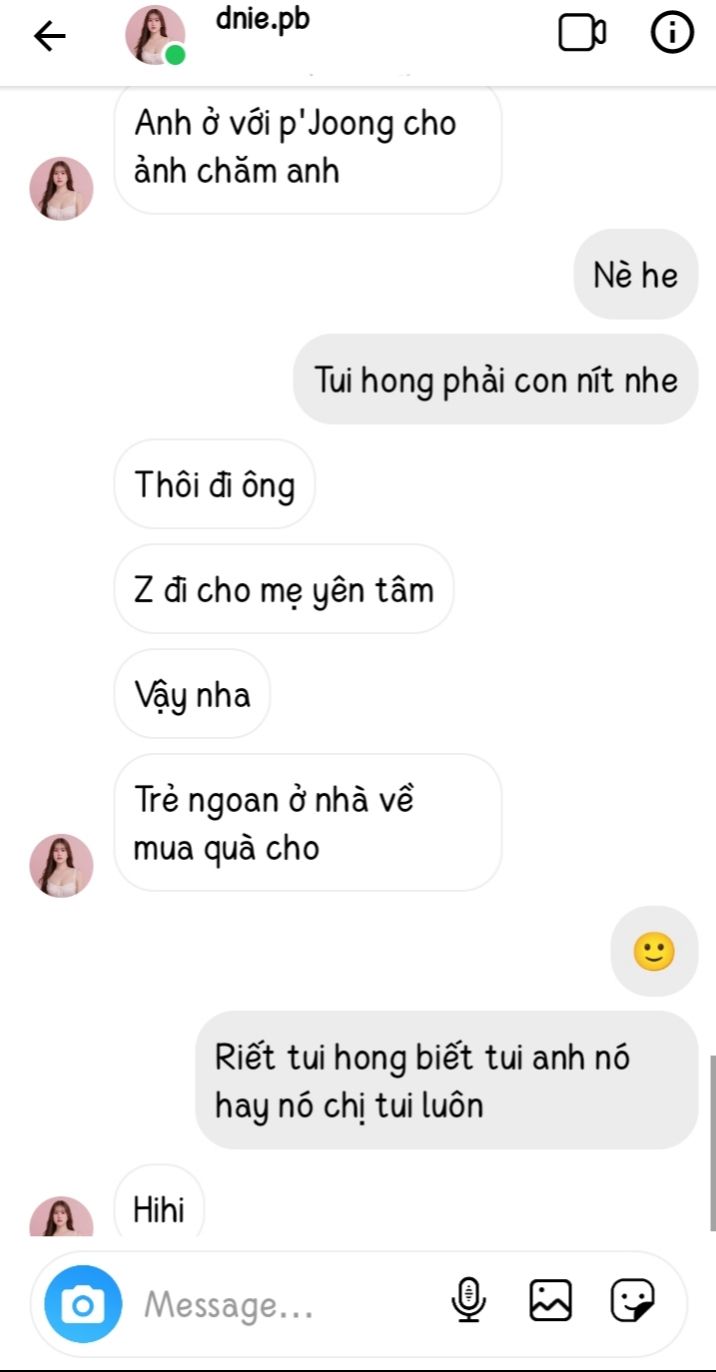Open dnie.pb profile from the header
This screenshot has width=716, height=1372.
tap(155, 36)
